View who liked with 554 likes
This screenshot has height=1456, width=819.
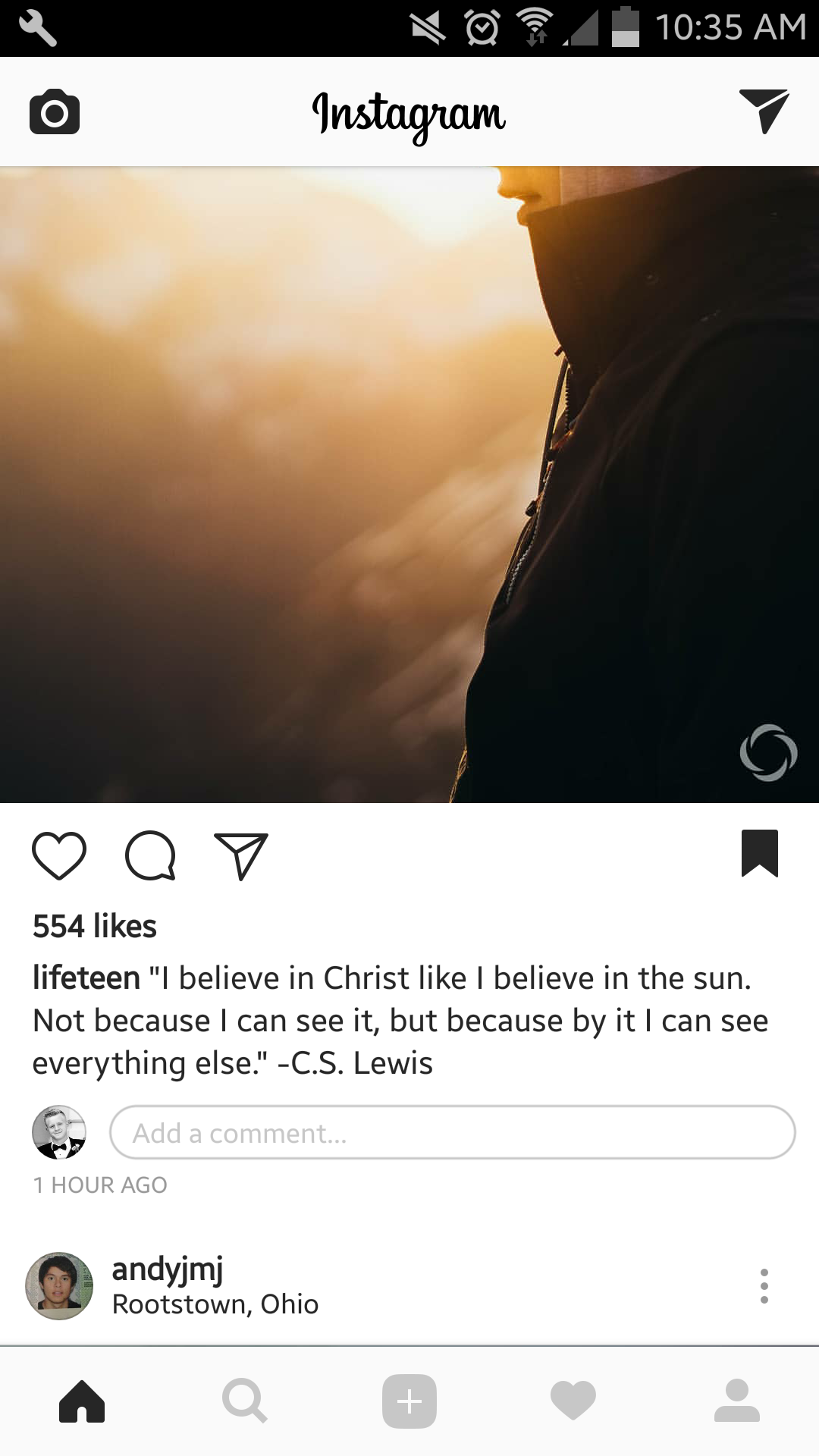[x=95, y=926]
